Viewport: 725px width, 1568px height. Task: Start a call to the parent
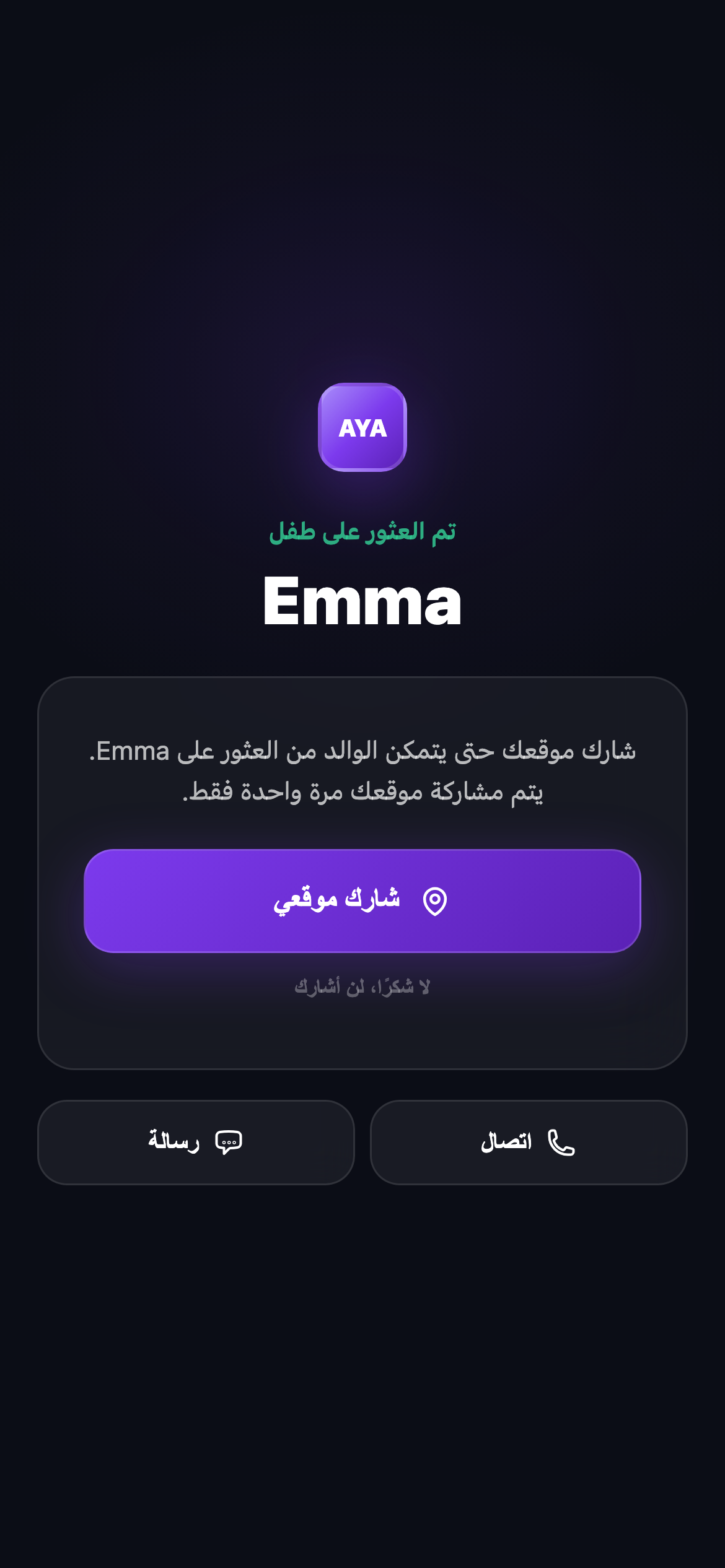tap(530, 1141)
